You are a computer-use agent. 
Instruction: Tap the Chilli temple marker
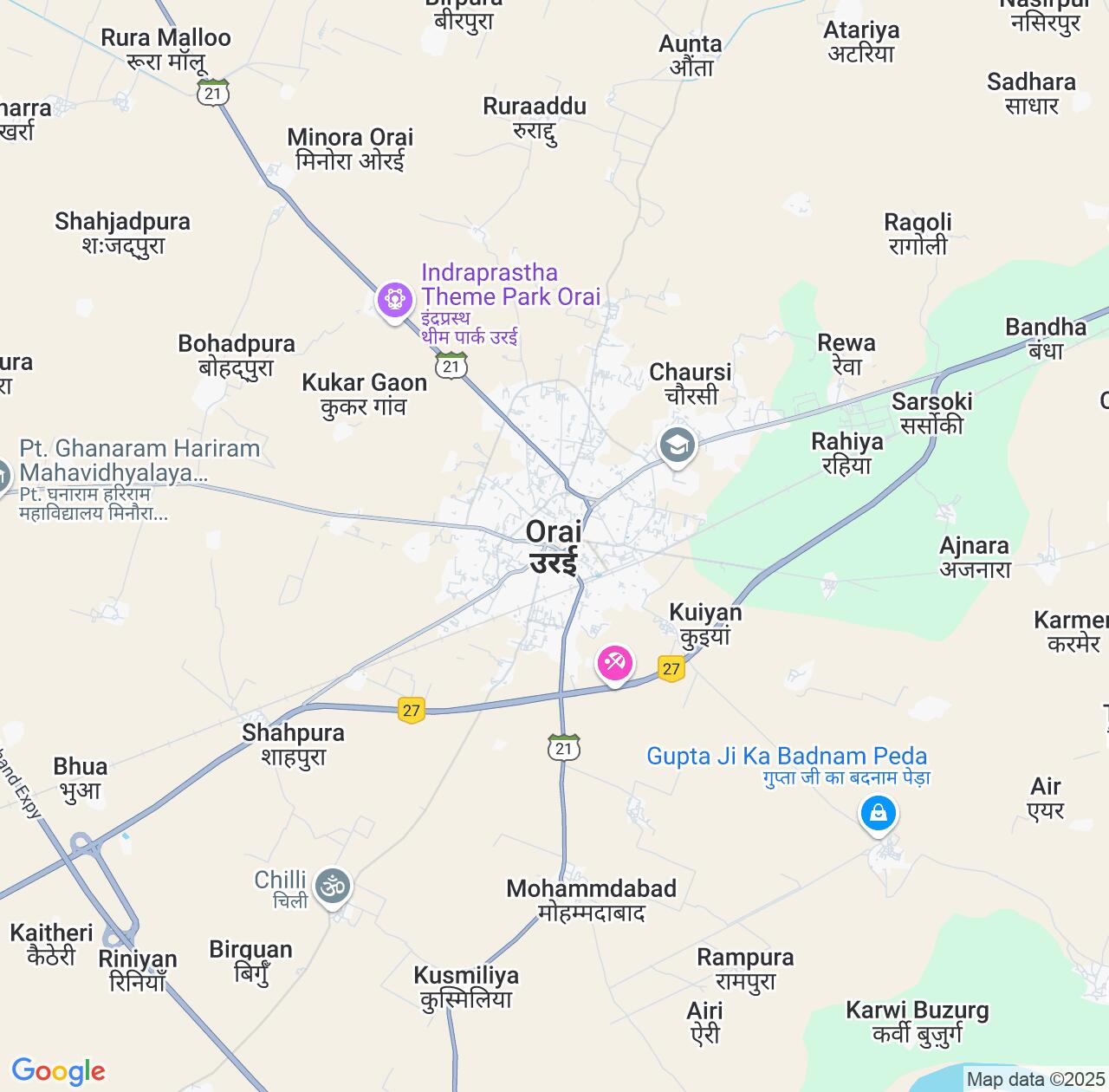(333, 887)
